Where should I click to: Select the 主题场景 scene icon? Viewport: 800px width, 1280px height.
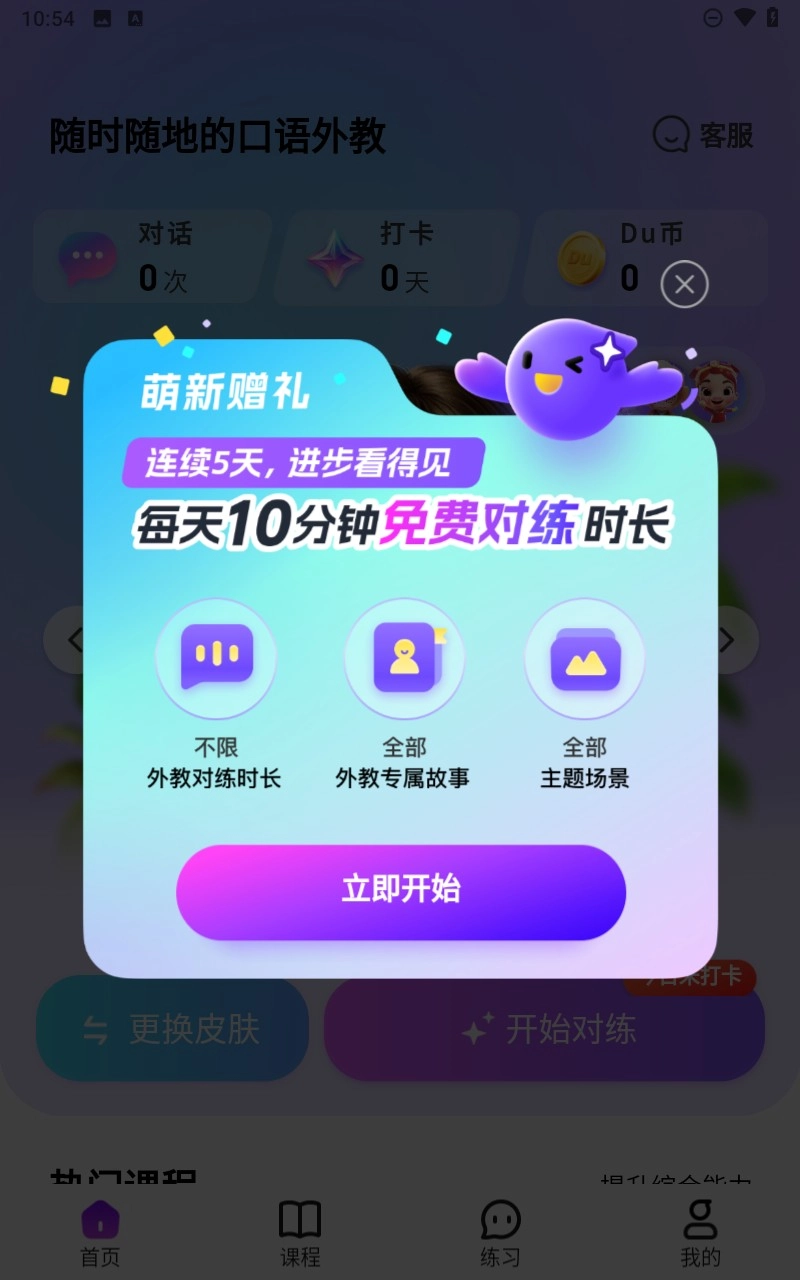click(584, 657)
